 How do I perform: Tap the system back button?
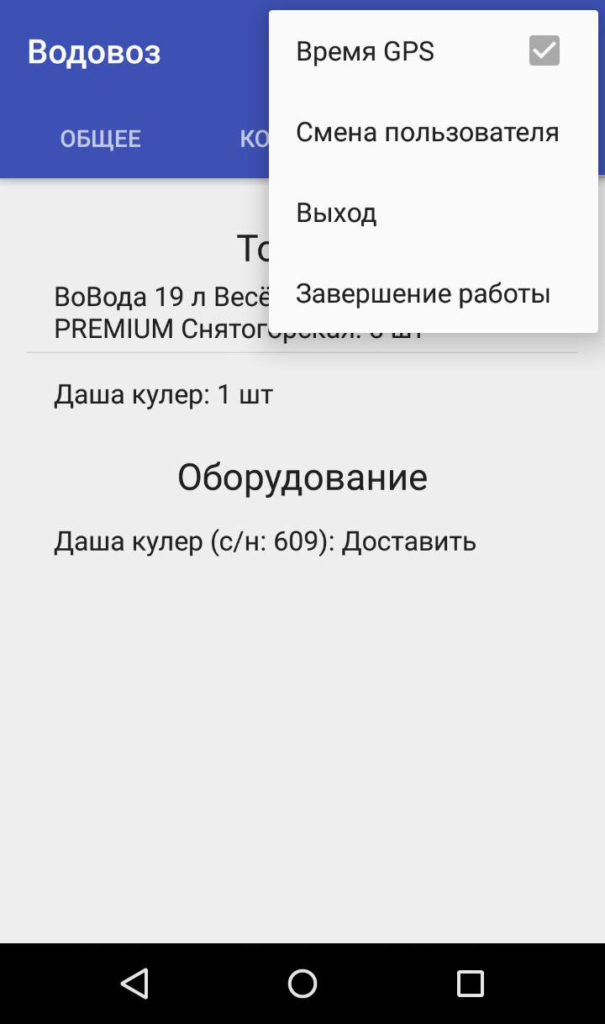click(x=135, y=983)
